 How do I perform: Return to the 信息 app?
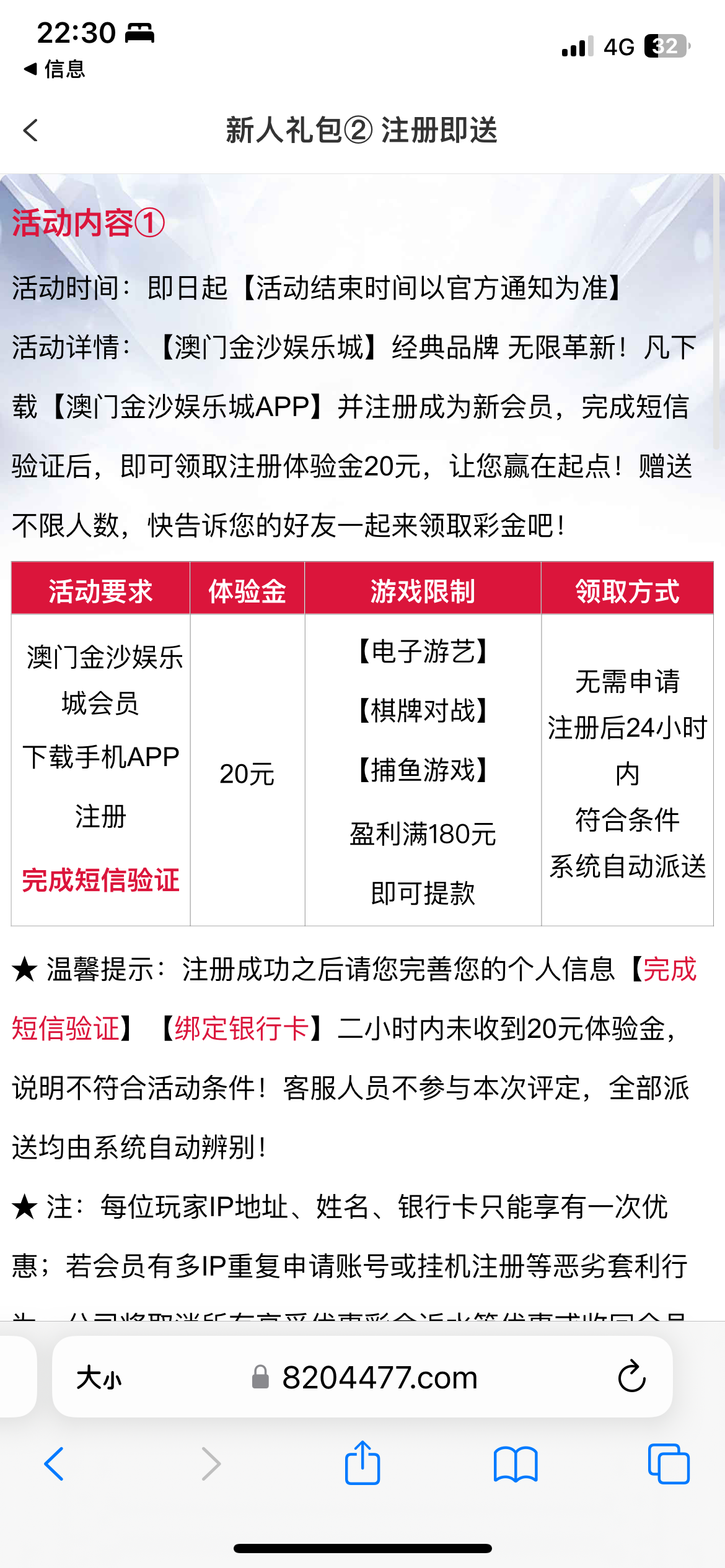click(x=55, y=69)
